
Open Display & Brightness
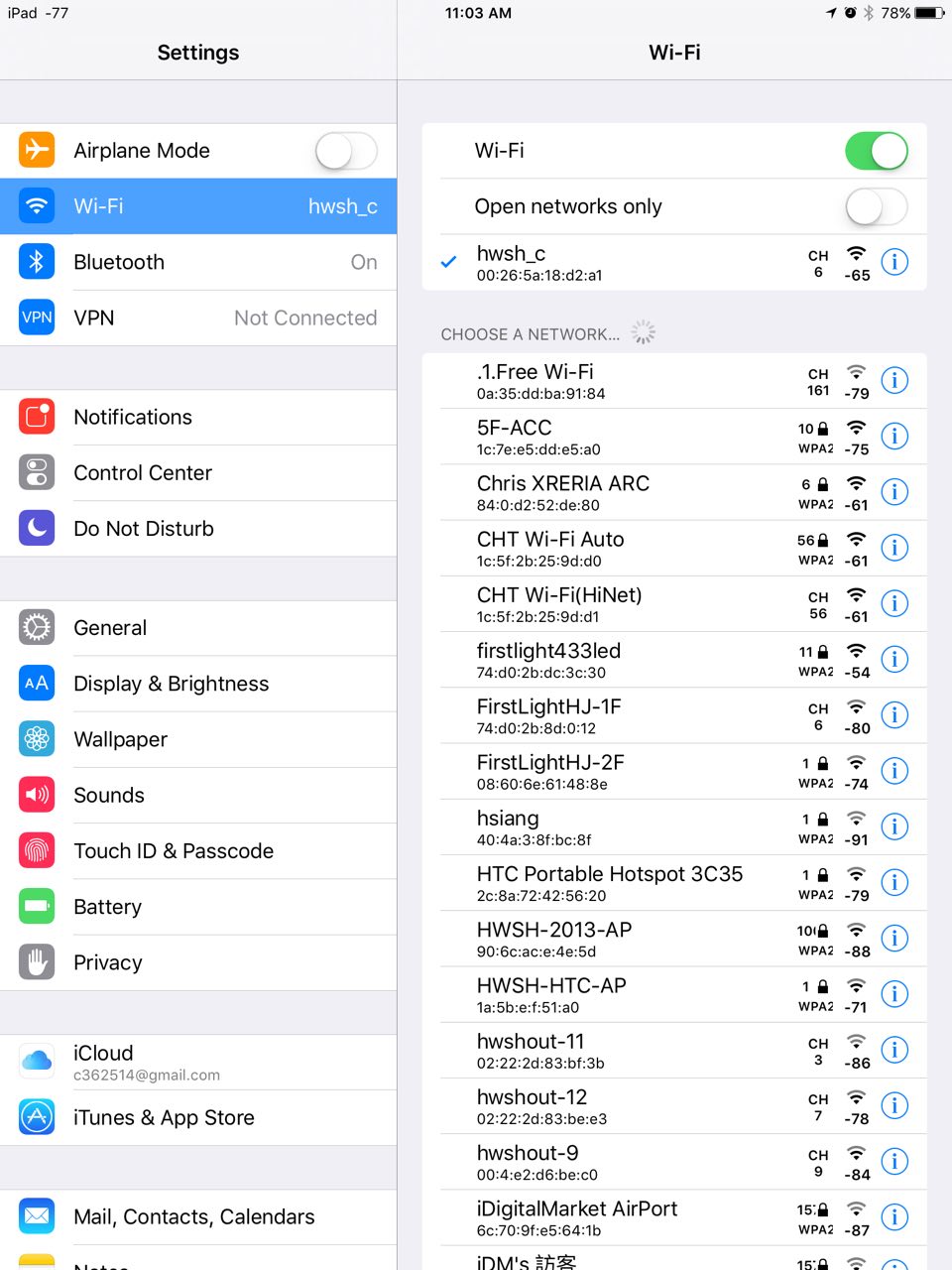pos(198,684)
